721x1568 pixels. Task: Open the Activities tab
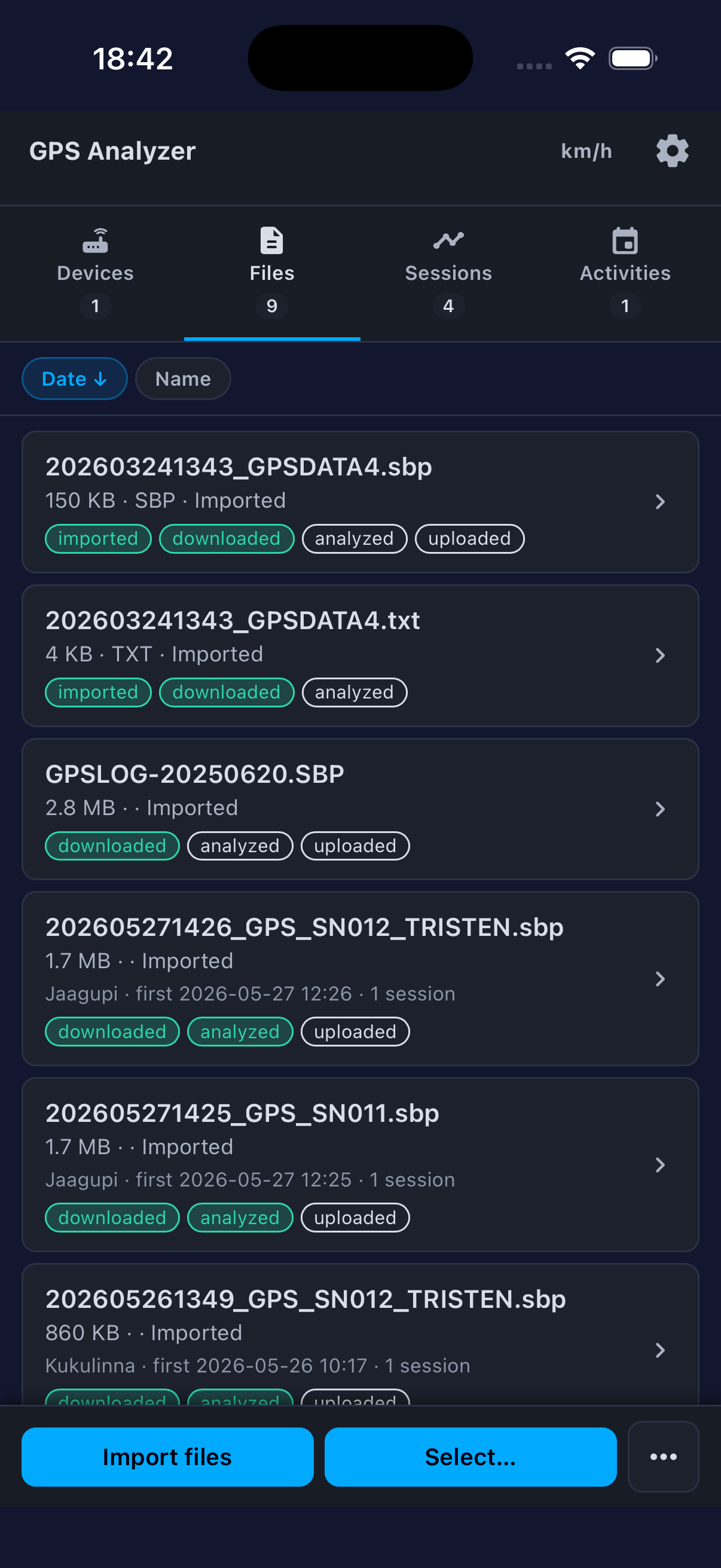625,273
